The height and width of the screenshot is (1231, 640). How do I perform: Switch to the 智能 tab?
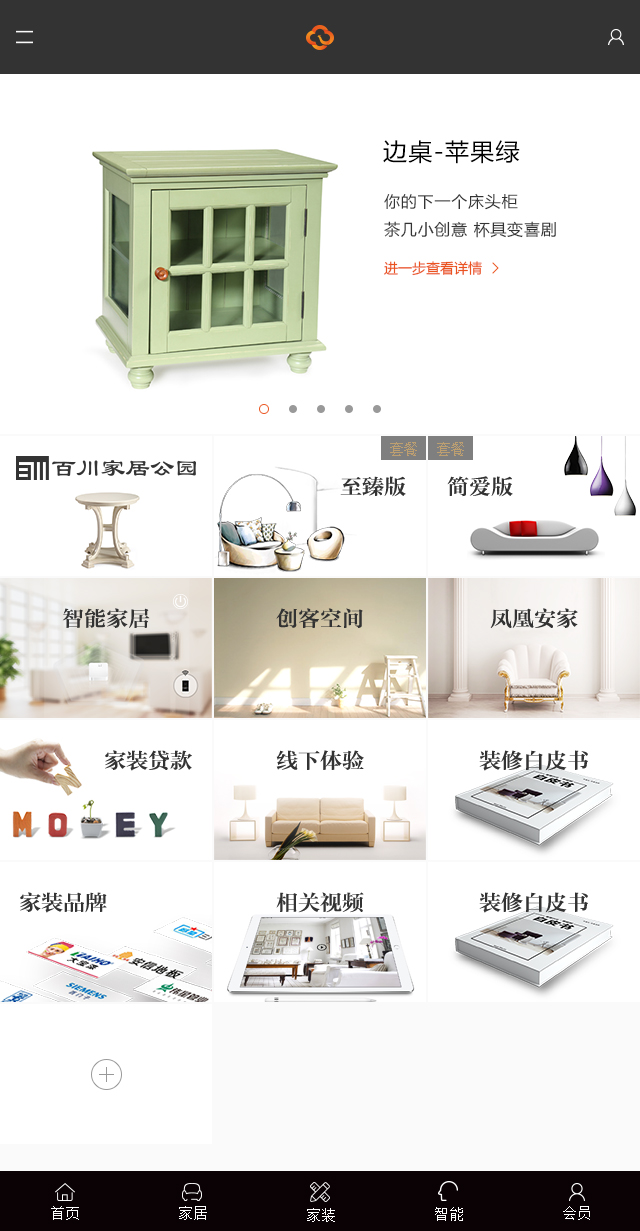(448, 1201)
